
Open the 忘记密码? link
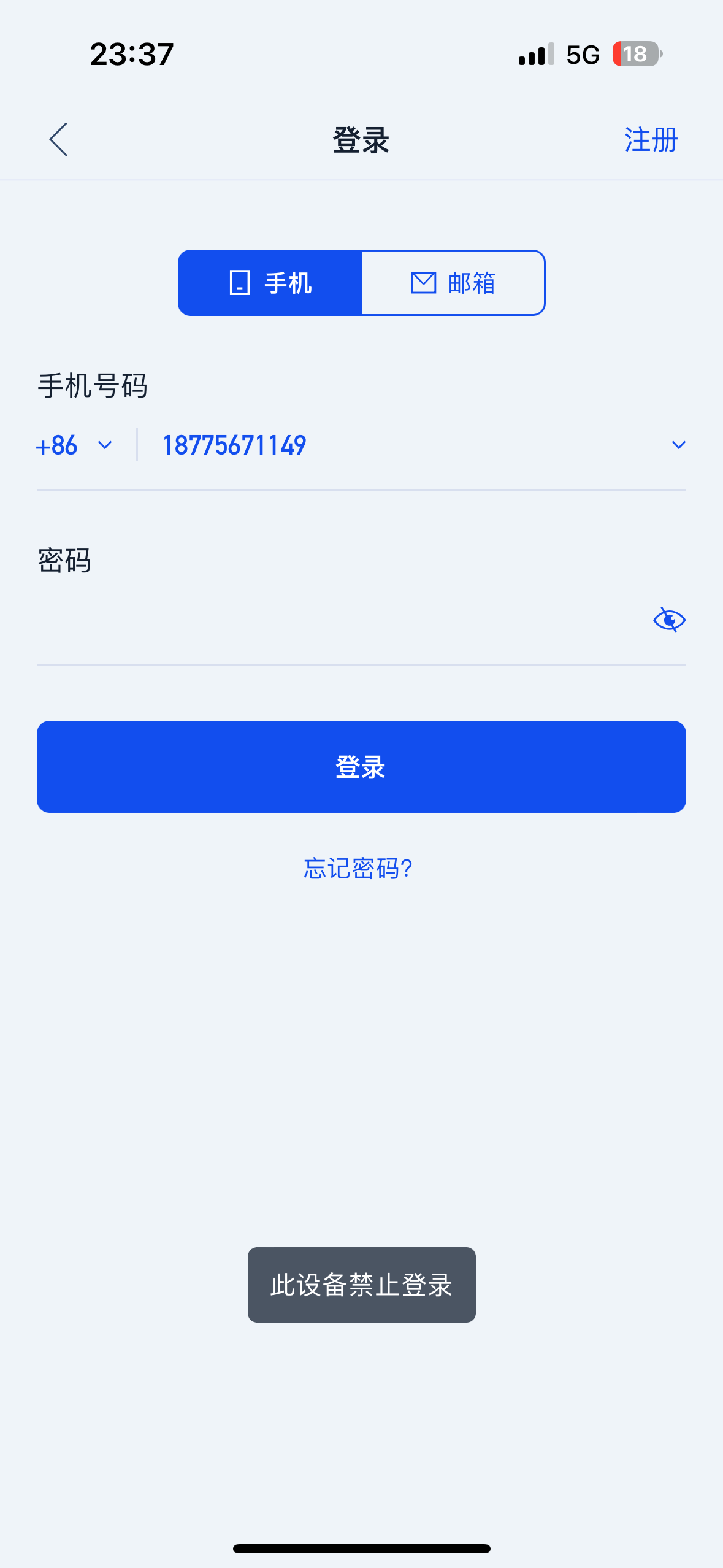(358, 869)
